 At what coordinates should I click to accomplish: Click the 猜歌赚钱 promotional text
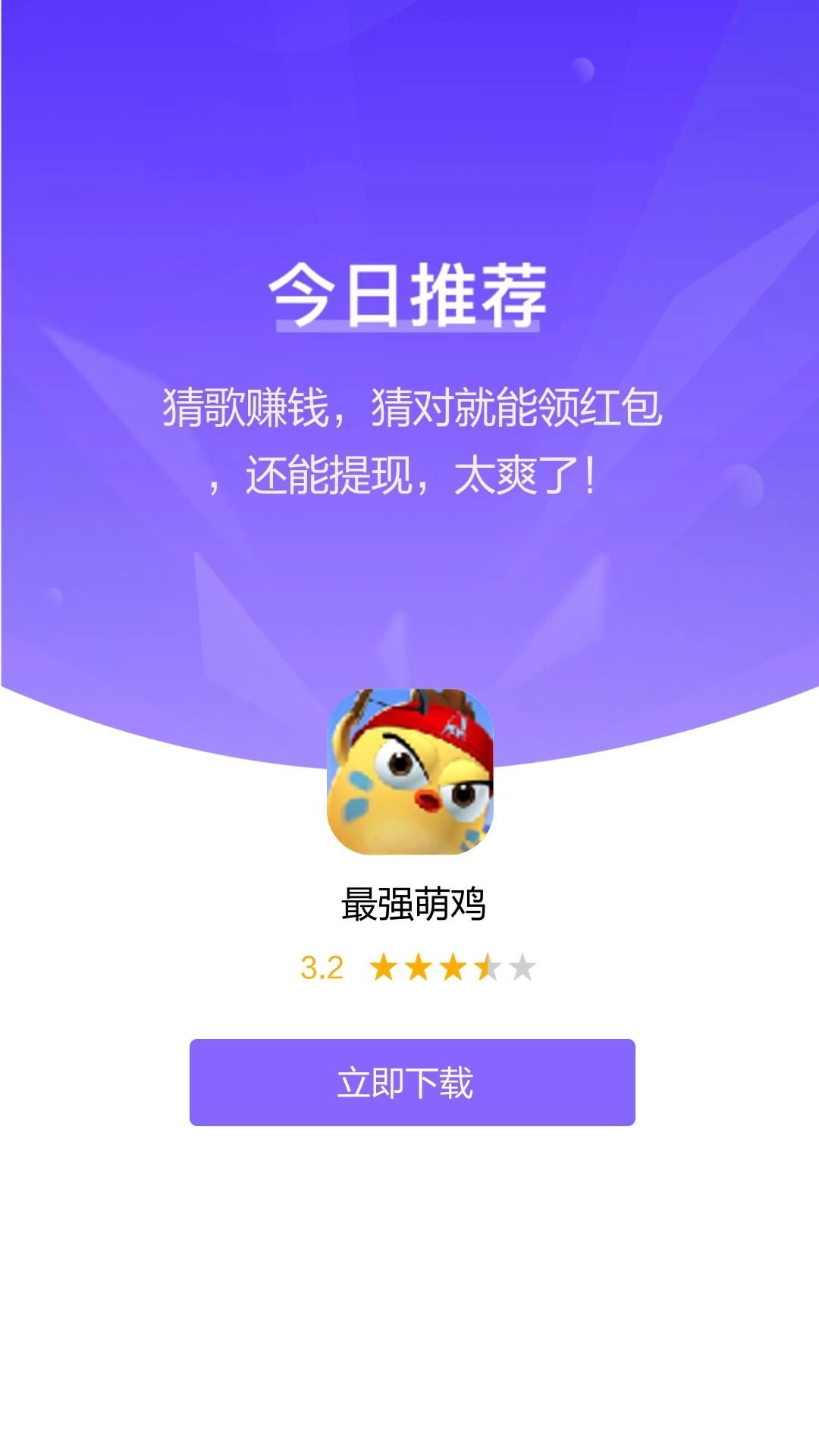point(227,408)
